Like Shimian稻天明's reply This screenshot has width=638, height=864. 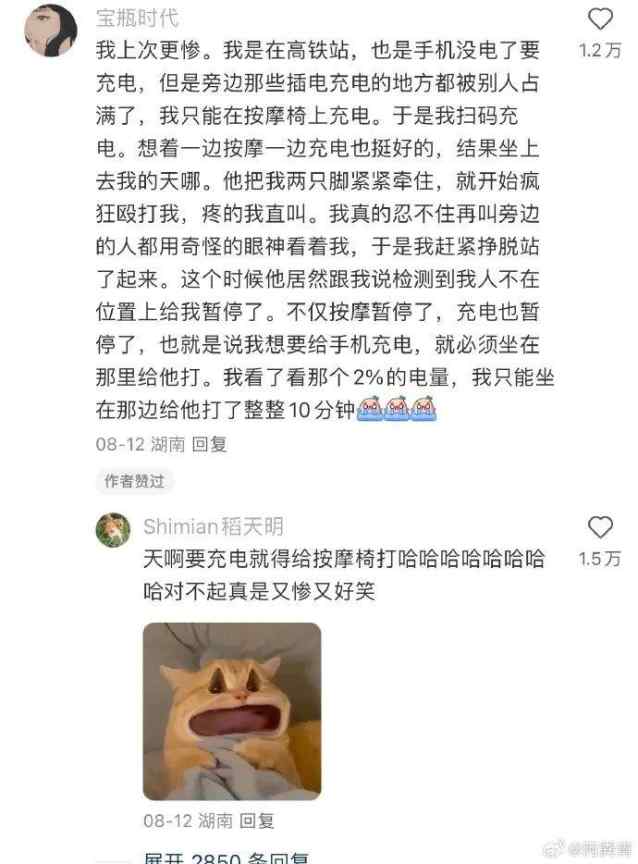(x=600, y=528)
